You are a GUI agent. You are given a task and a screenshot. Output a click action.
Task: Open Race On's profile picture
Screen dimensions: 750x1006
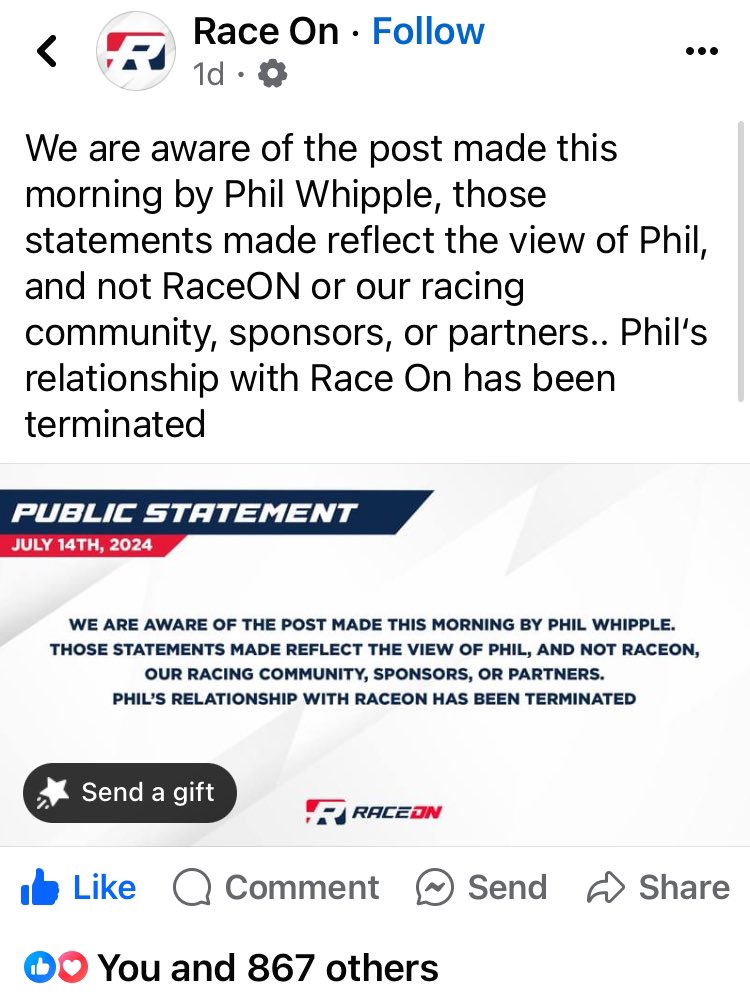[135, 51]
